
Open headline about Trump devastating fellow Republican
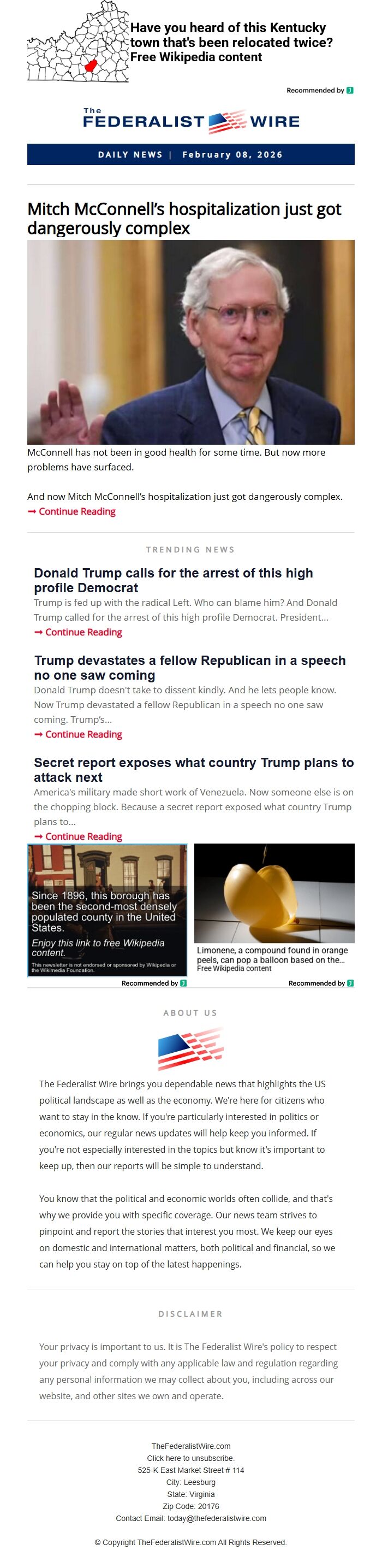click(189, 668)
